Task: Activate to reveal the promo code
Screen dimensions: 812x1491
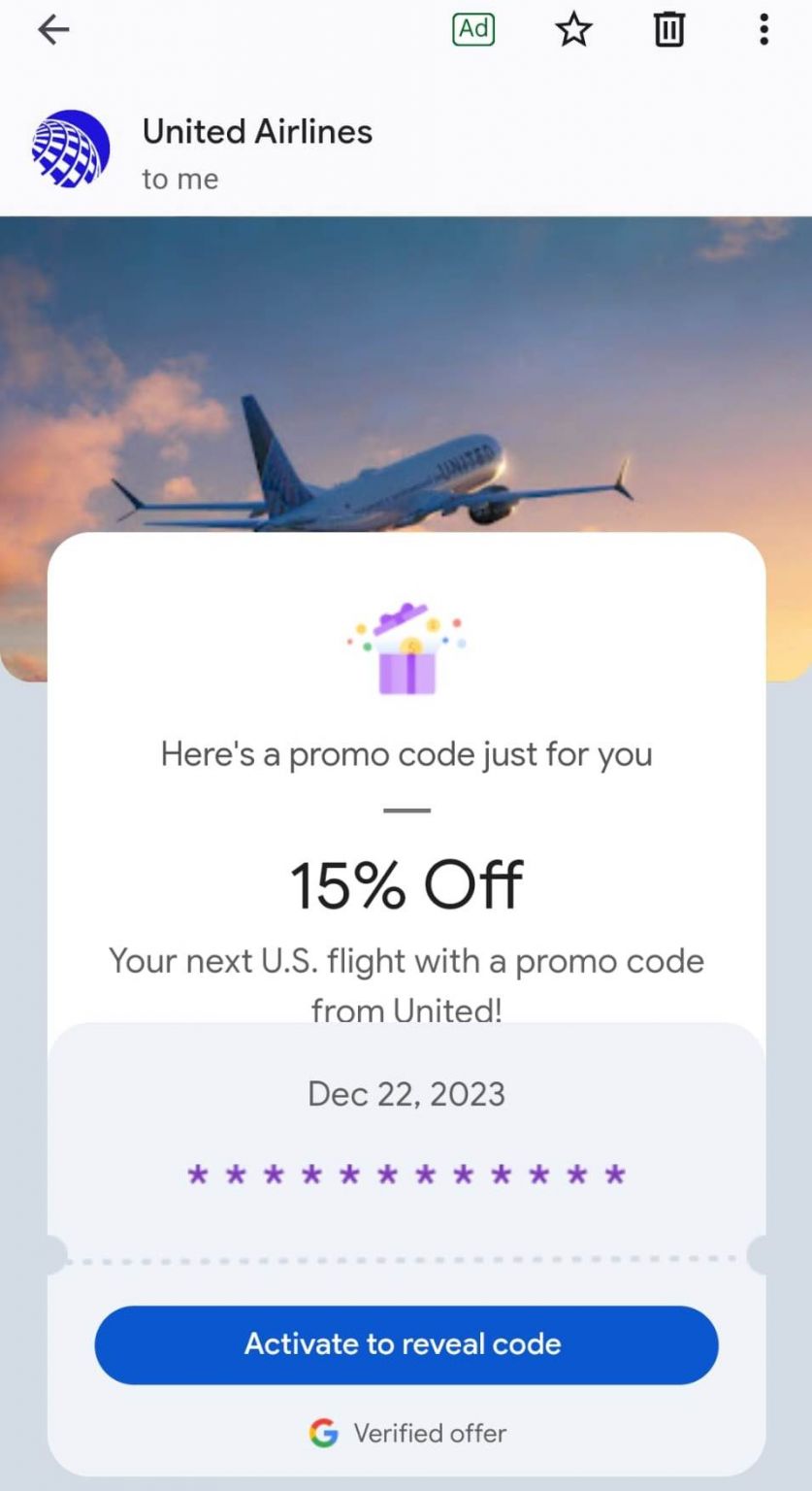Action: pos(406,1344)
